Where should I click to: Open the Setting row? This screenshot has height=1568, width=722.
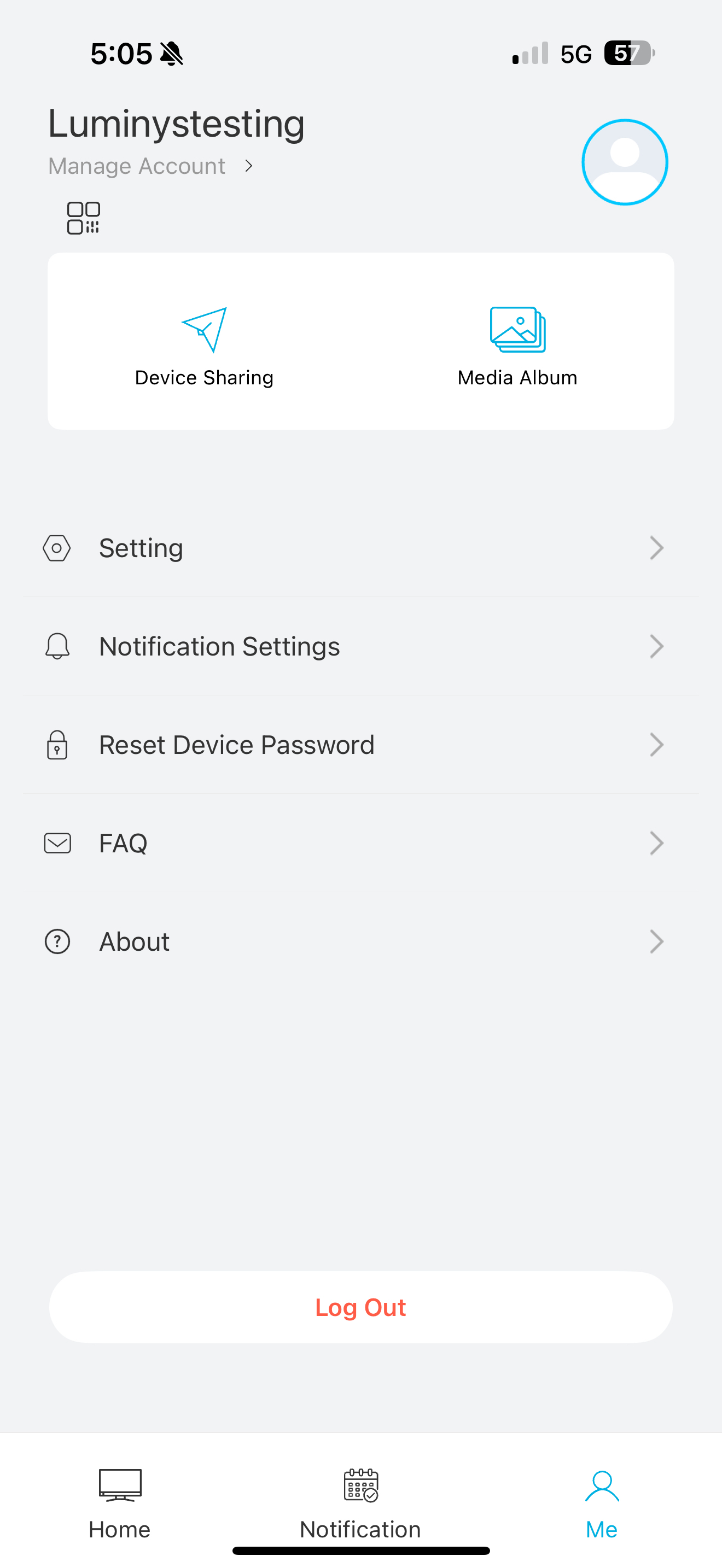point(360,548)
